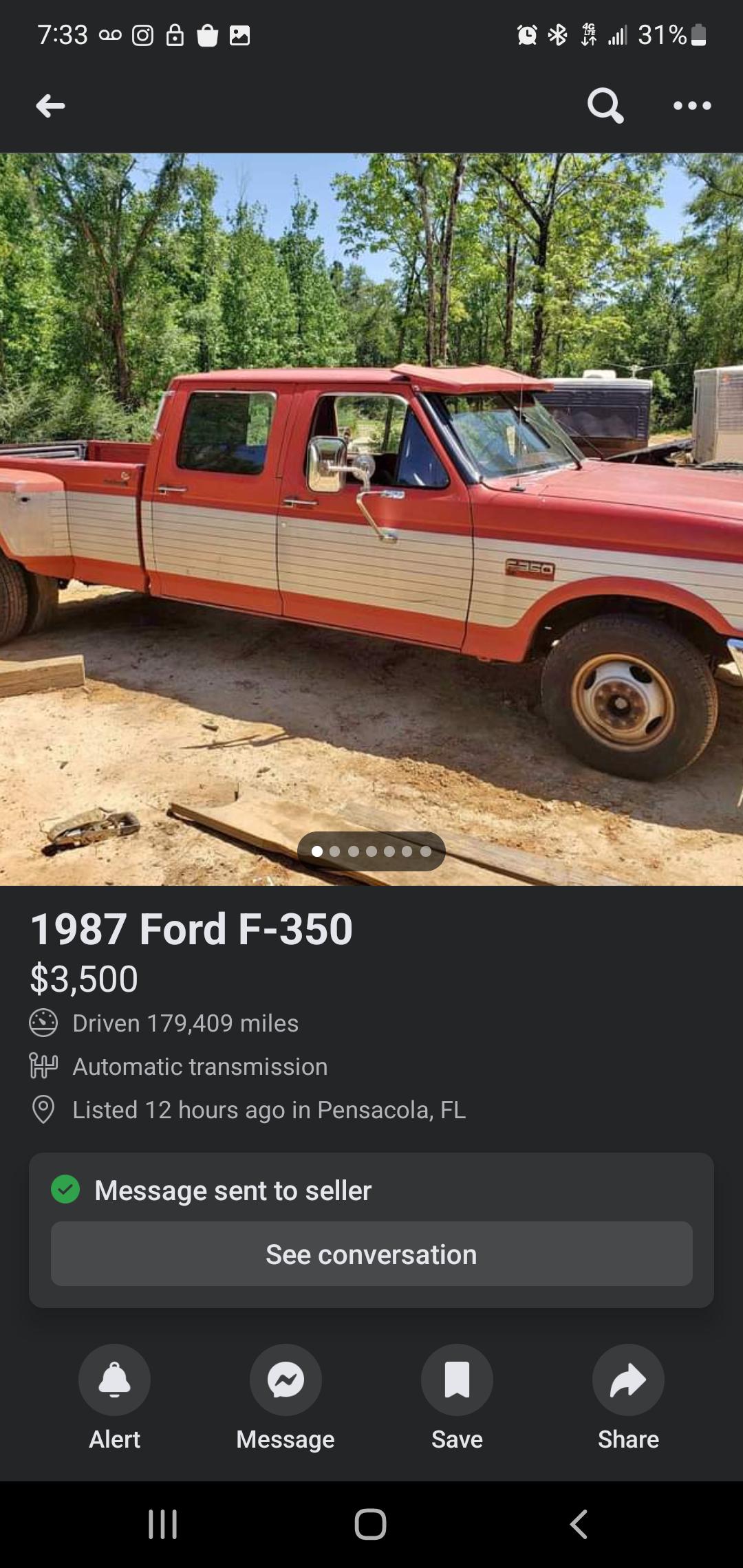Tap the truck photo to view fullscreen
The height and width of the screenshot is (1568, 743).
[x=371, y=516]
